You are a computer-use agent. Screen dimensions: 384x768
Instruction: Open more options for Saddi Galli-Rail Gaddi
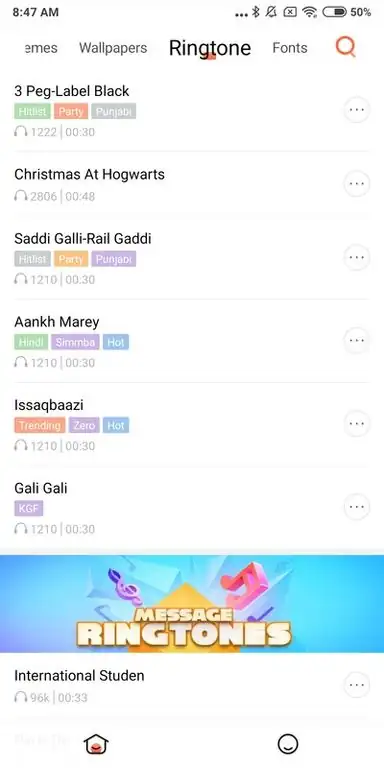357,257
